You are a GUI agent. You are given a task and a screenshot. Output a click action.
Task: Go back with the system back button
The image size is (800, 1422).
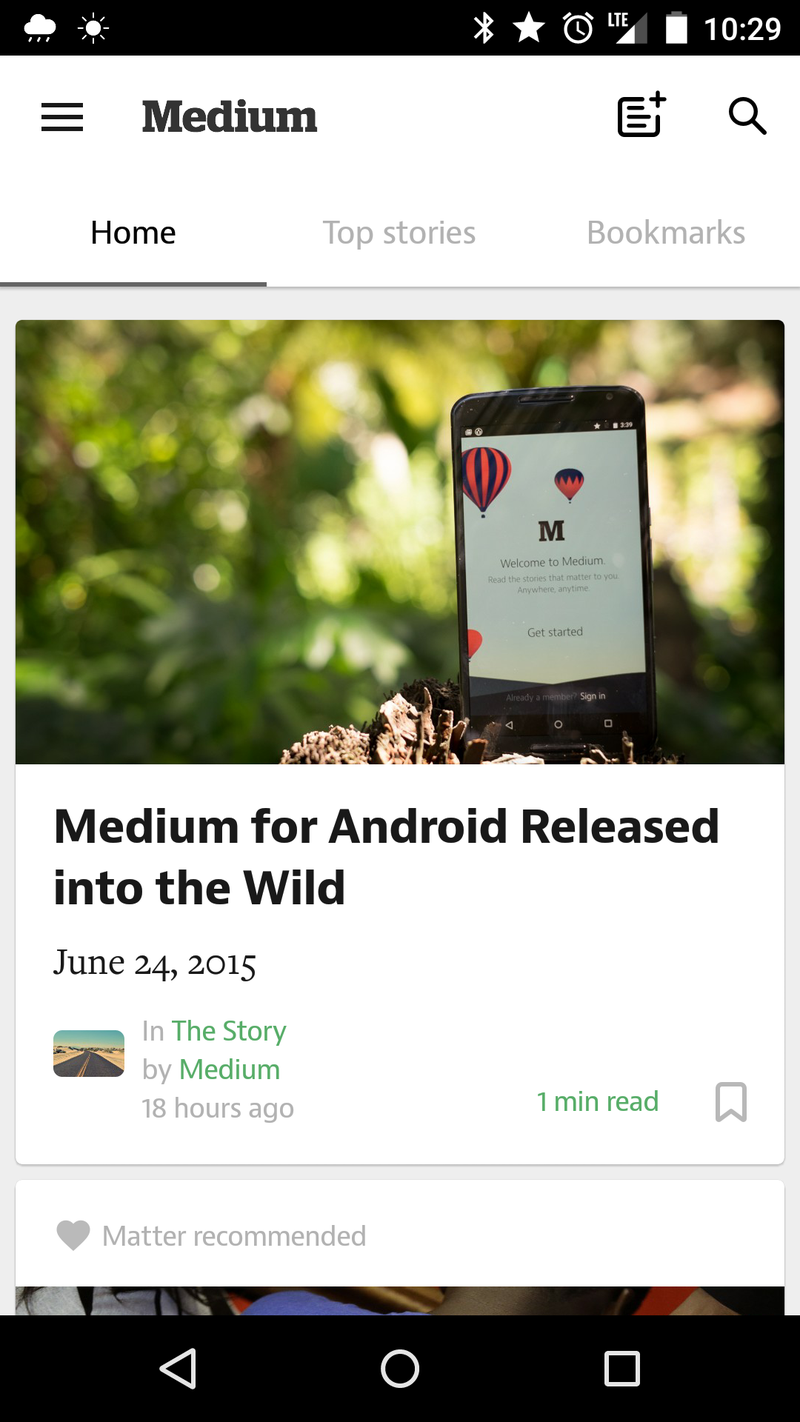click(178, 1369)
